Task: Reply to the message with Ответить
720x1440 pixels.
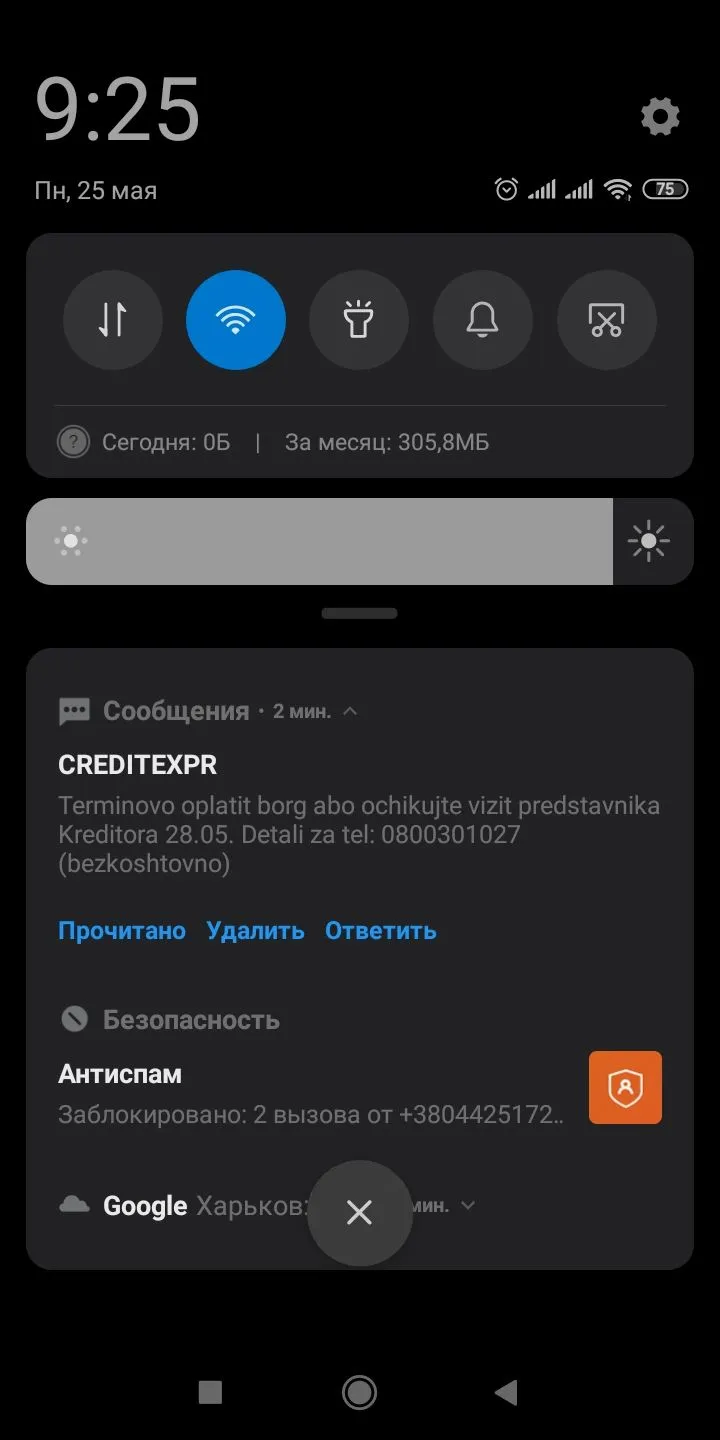Action: pyautogui.click(x=381, y=931)
